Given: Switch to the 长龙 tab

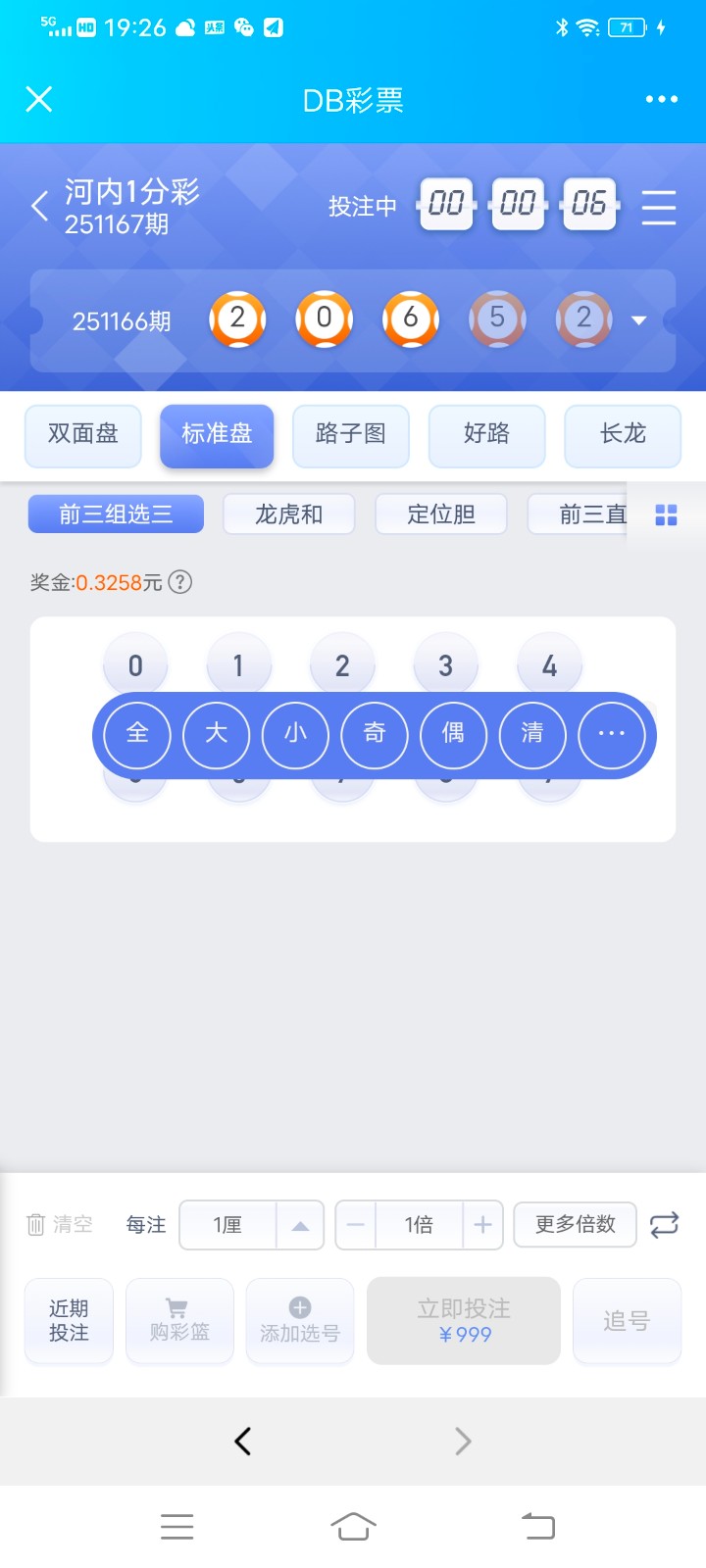Looking at the screenshot, I should (x=623, y=434).
